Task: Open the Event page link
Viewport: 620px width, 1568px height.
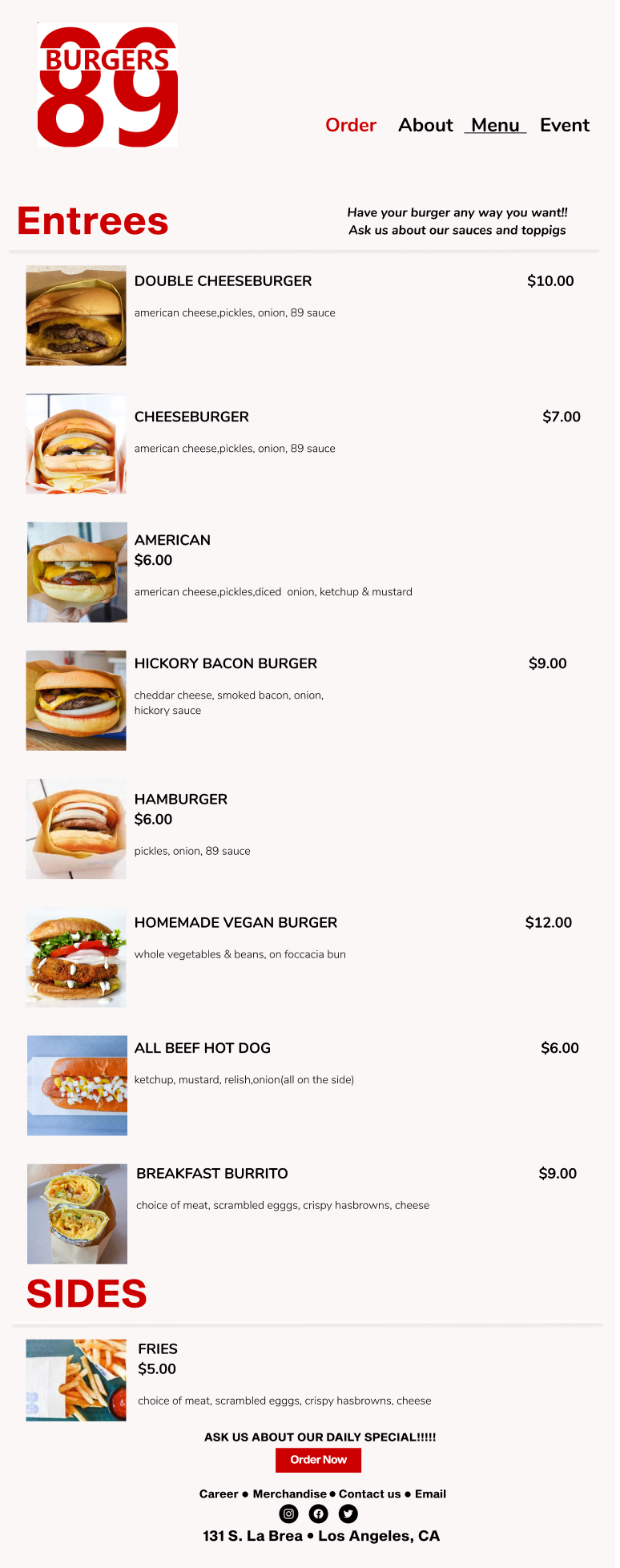Action: click(565, 125)
